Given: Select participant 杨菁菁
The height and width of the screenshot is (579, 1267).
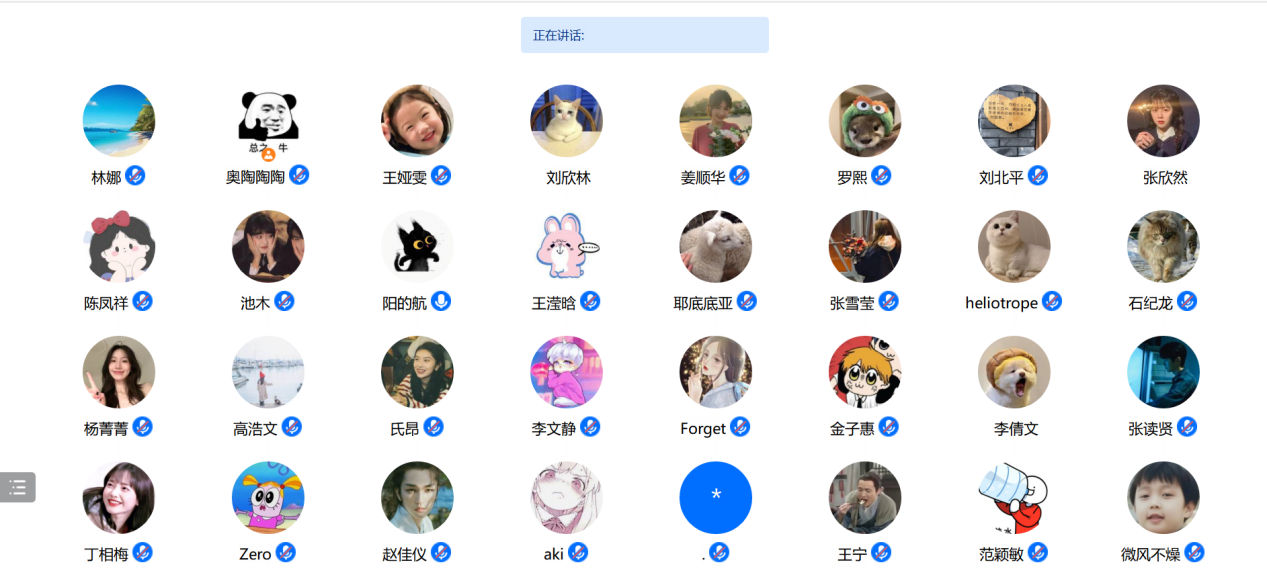Looking at the screenshot, I should (119, 372).
